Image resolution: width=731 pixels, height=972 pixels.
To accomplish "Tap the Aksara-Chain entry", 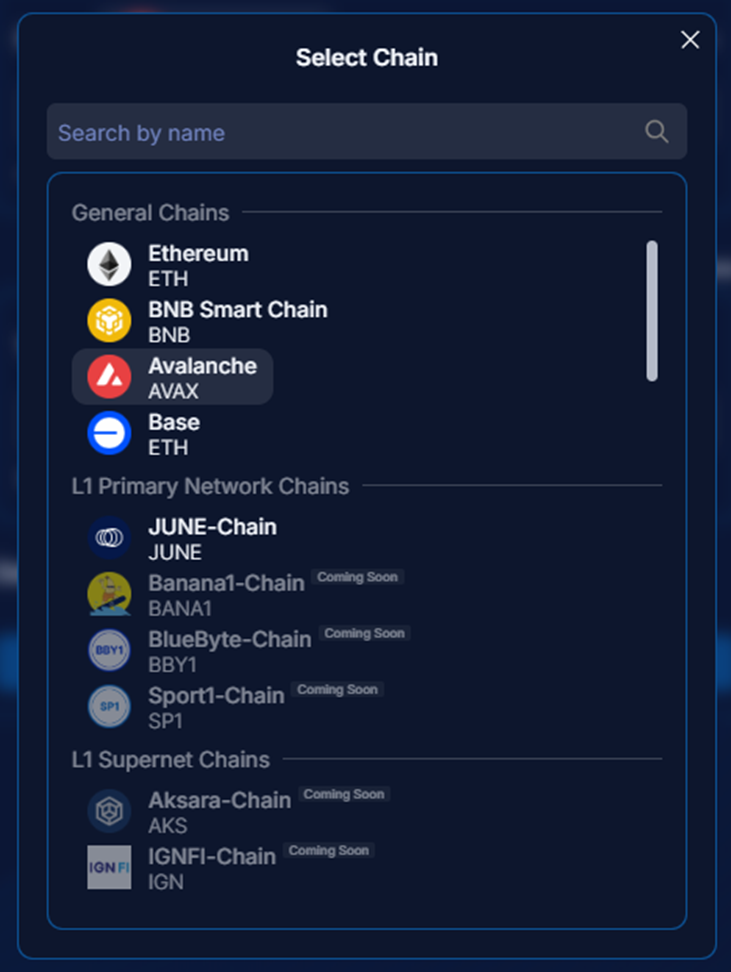I will pyautogui.click(x=218, y=811).
